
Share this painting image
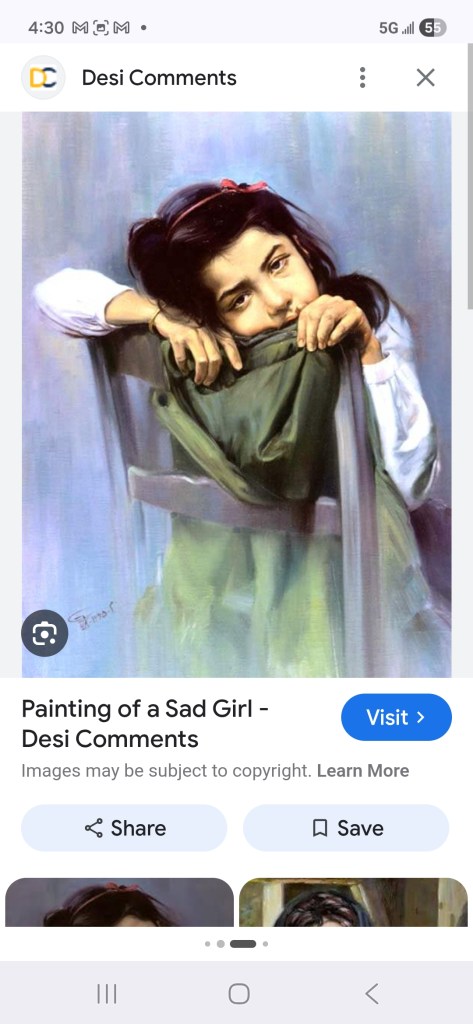click(124, 828)
